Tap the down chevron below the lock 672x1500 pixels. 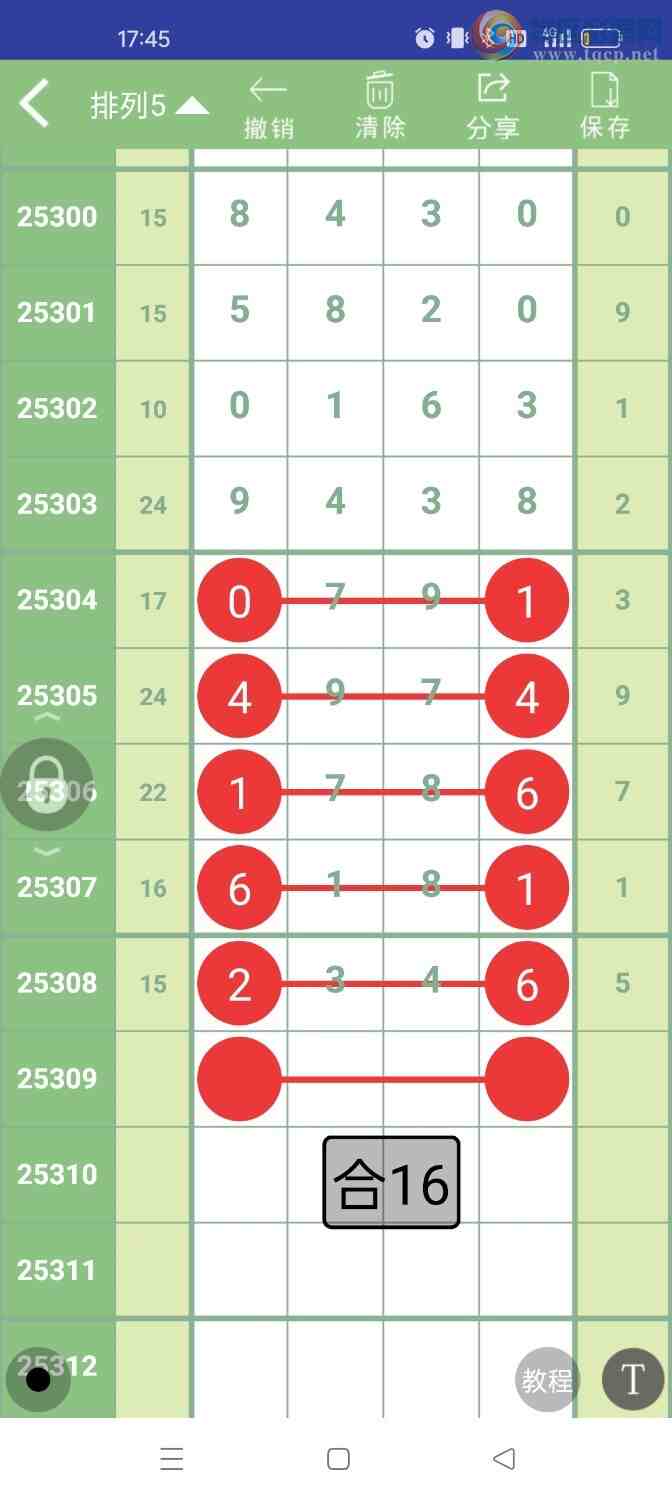point(47,851)
